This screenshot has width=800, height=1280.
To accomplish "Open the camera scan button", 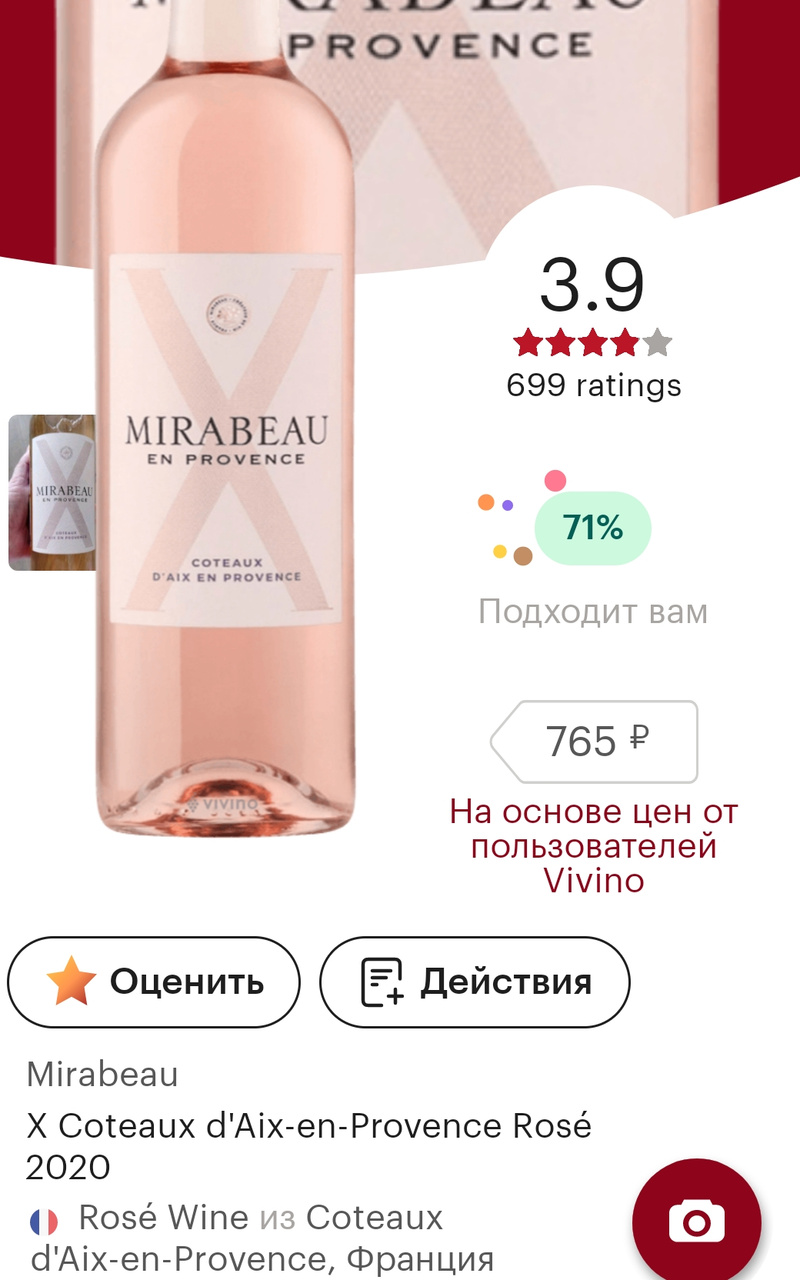I will click(x=696, y=1222).
